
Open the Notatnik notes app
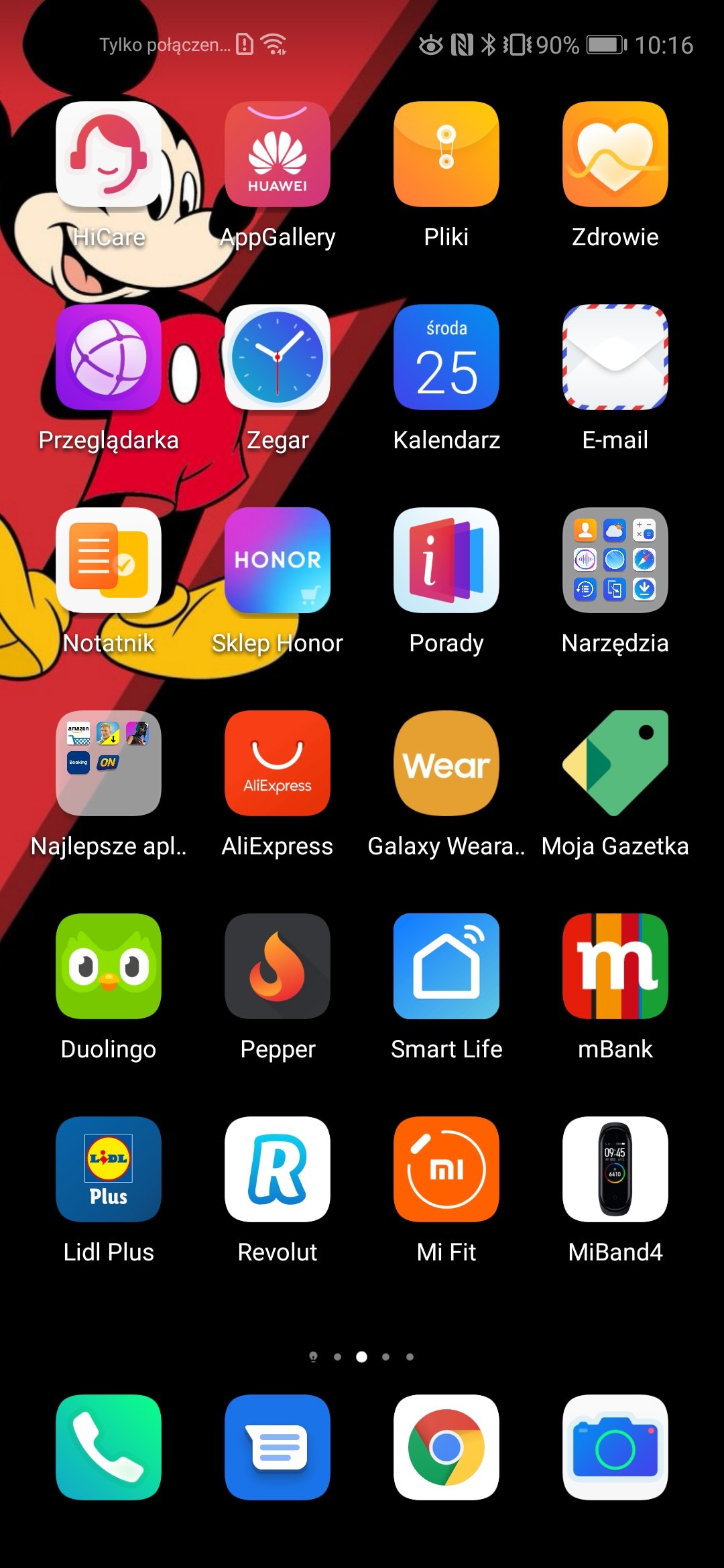point(109,560)
